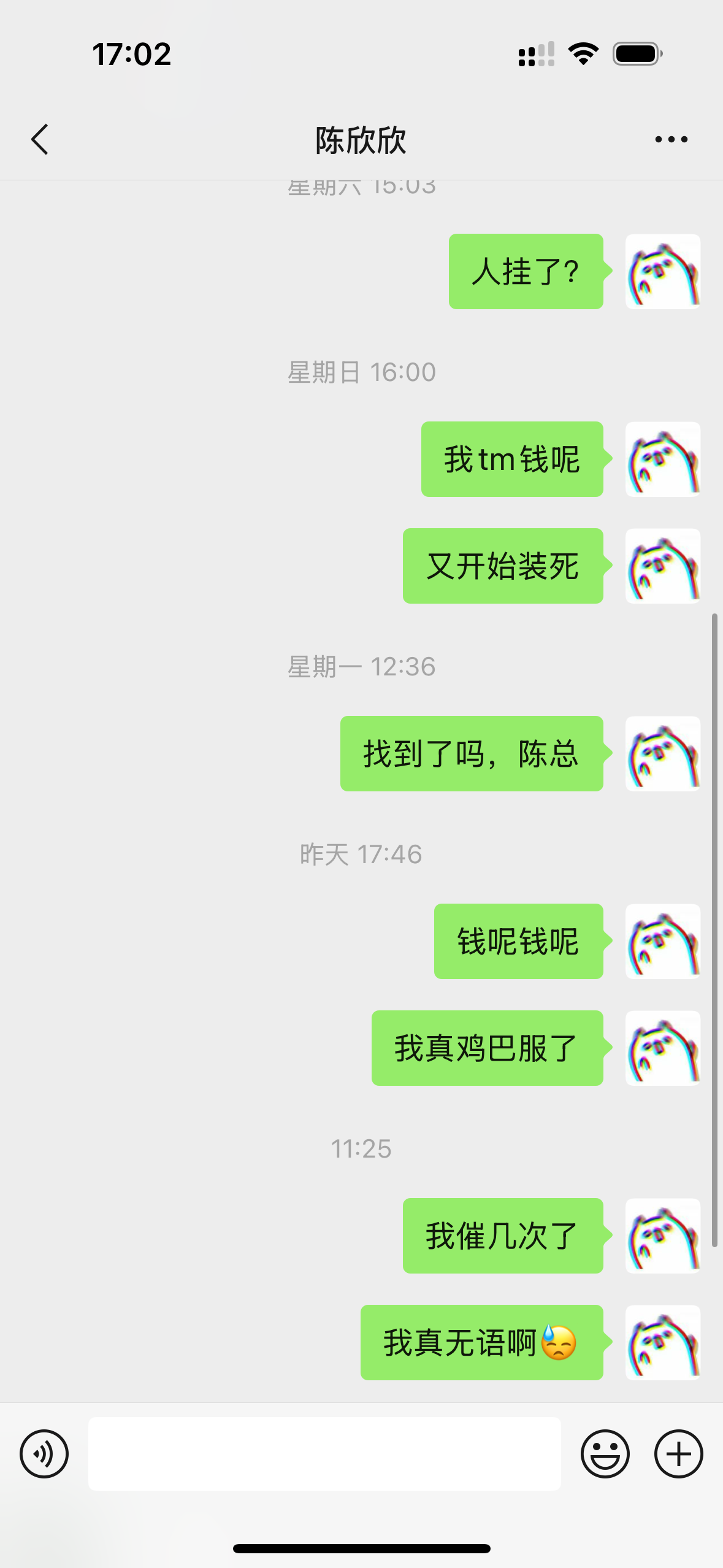Open the plus attachments menu
Viewport: 723px width, 1568px height.
coord(678,1453)
